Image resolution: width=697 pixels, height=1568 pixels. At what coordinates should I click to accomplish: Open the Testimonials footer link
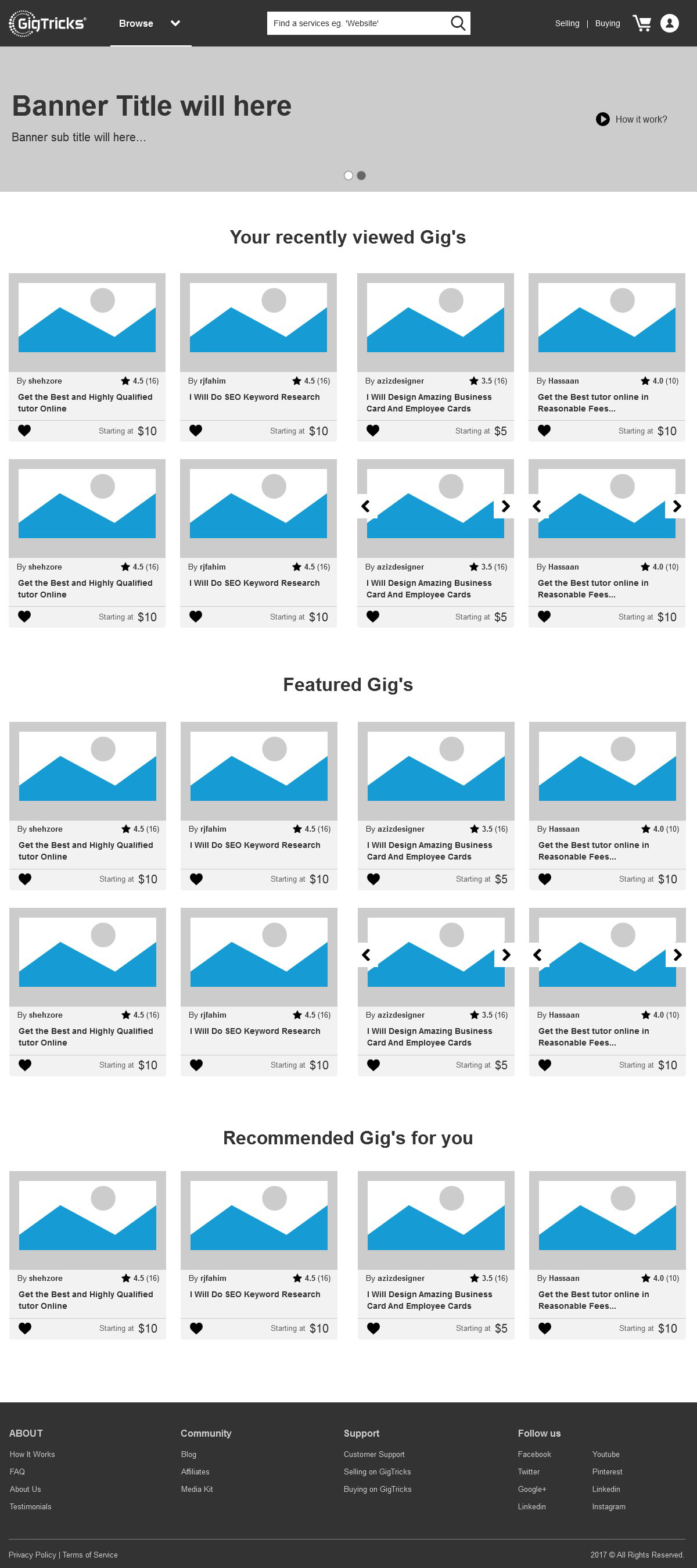pos(30,1506)
